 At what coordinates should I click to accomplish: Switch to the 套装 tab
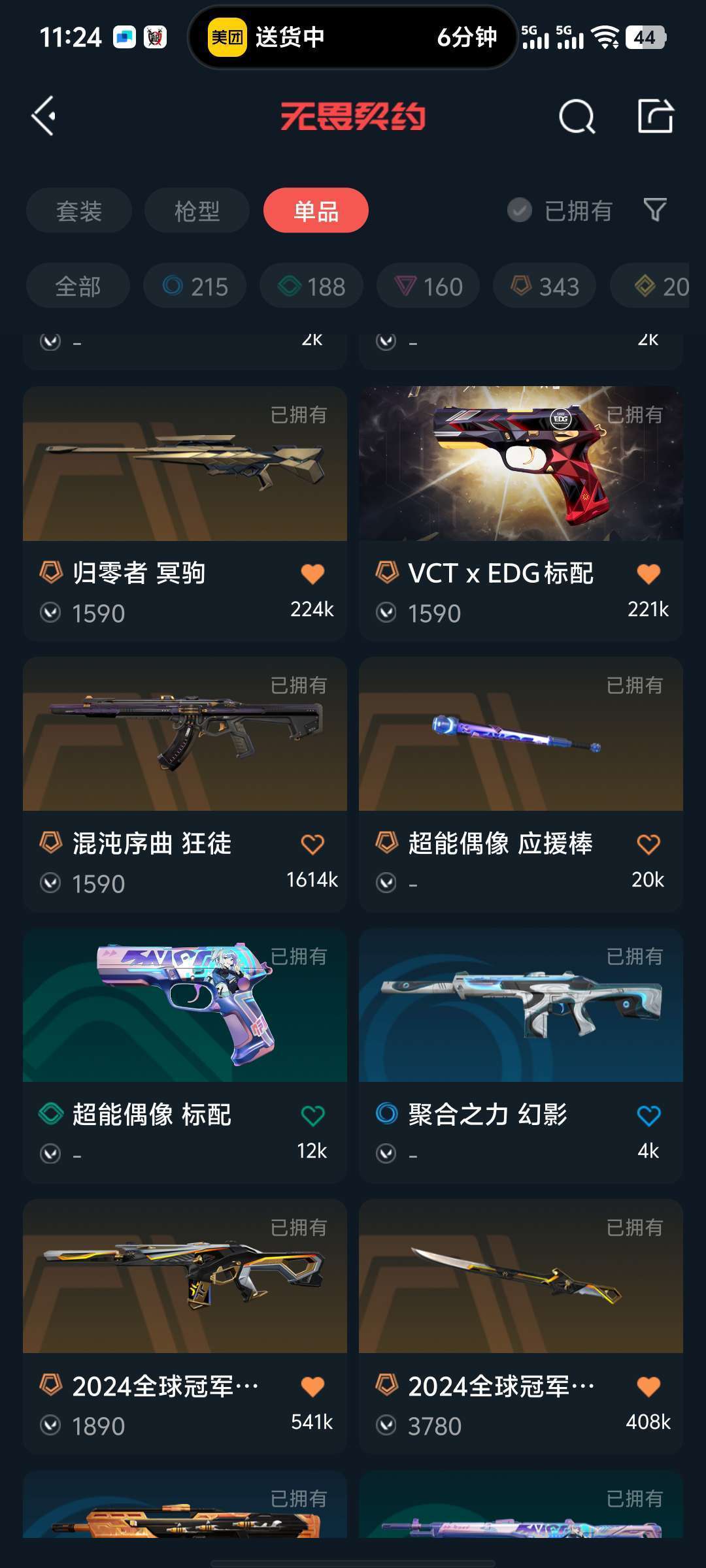[x=79, y=210]
